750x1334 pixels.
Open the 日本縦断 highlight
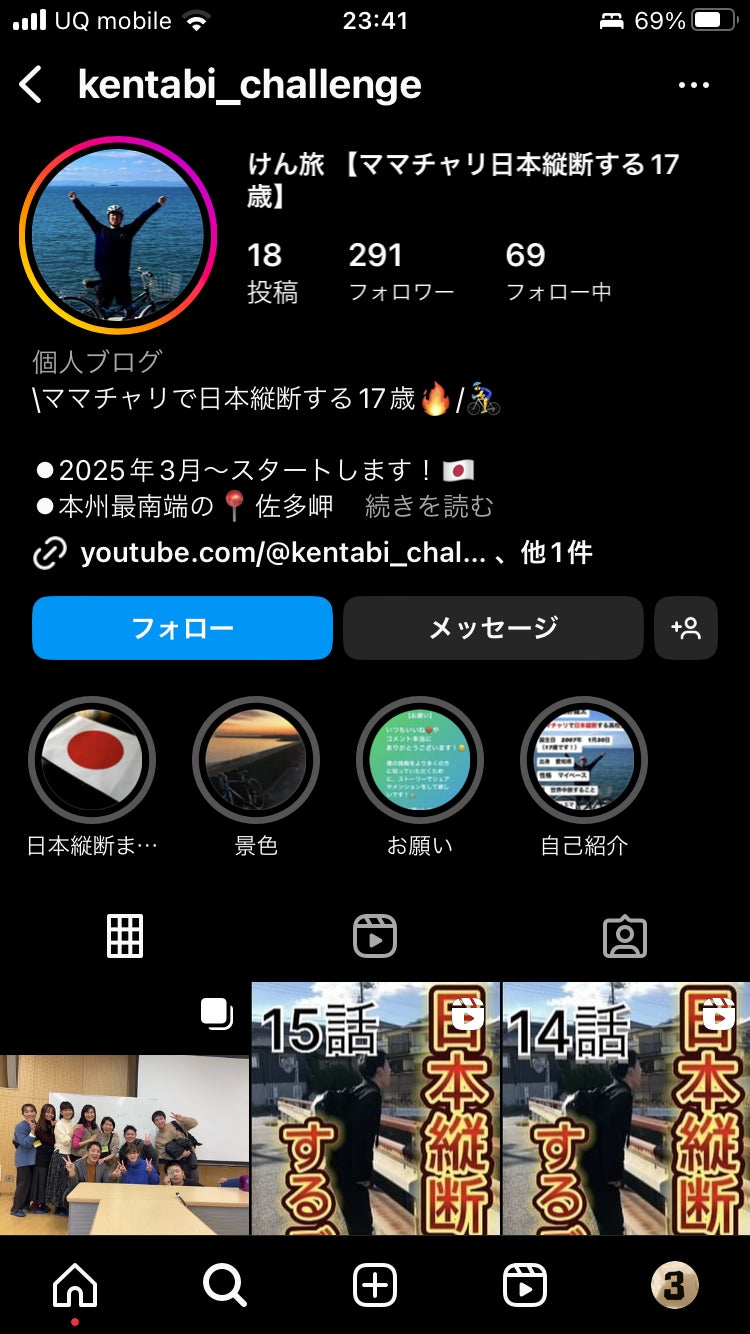pyautogui.click(x=92, y=760)
